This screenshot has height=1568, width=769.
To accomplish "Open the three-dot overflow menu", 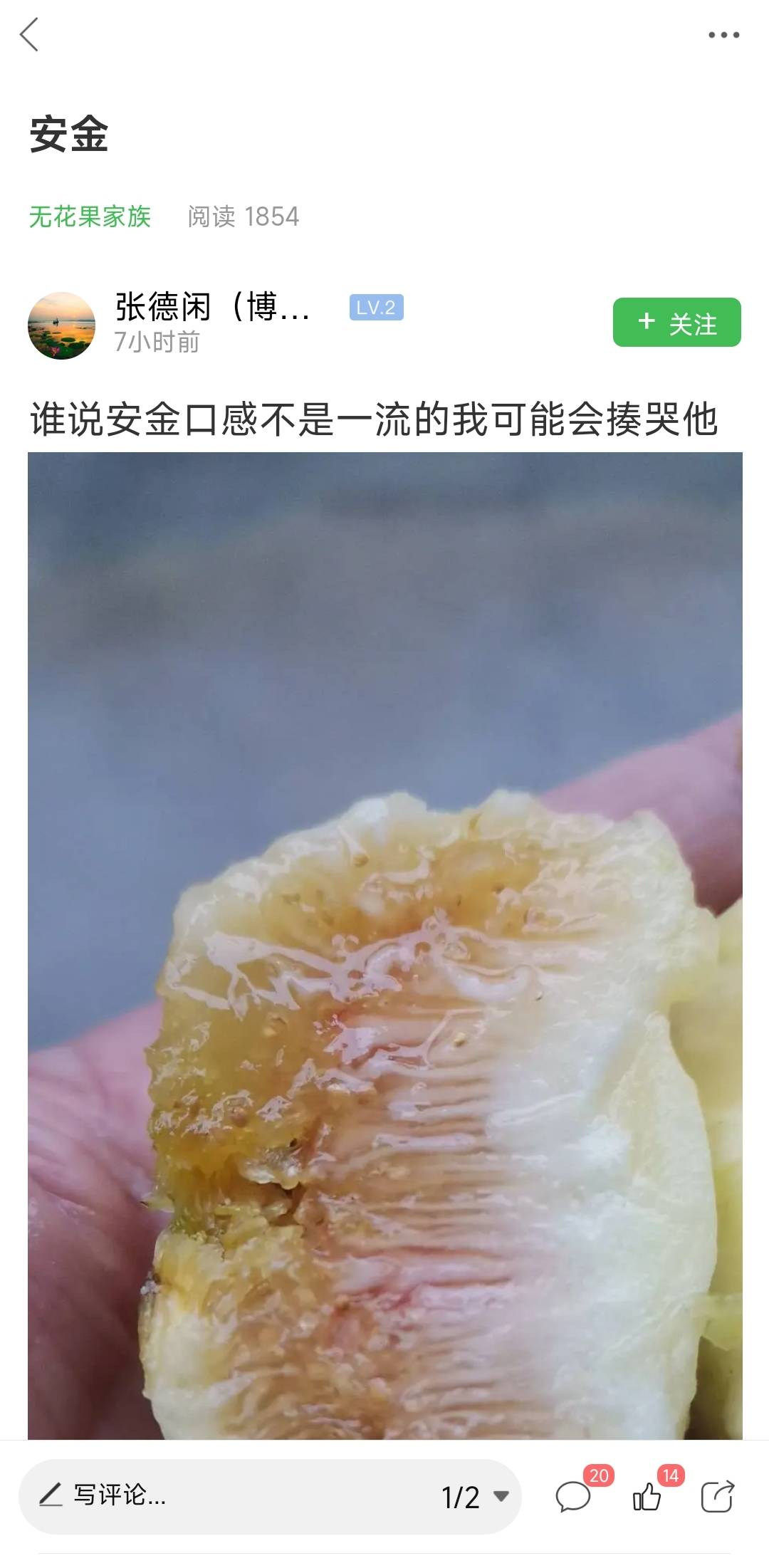I will coord(723,35).
